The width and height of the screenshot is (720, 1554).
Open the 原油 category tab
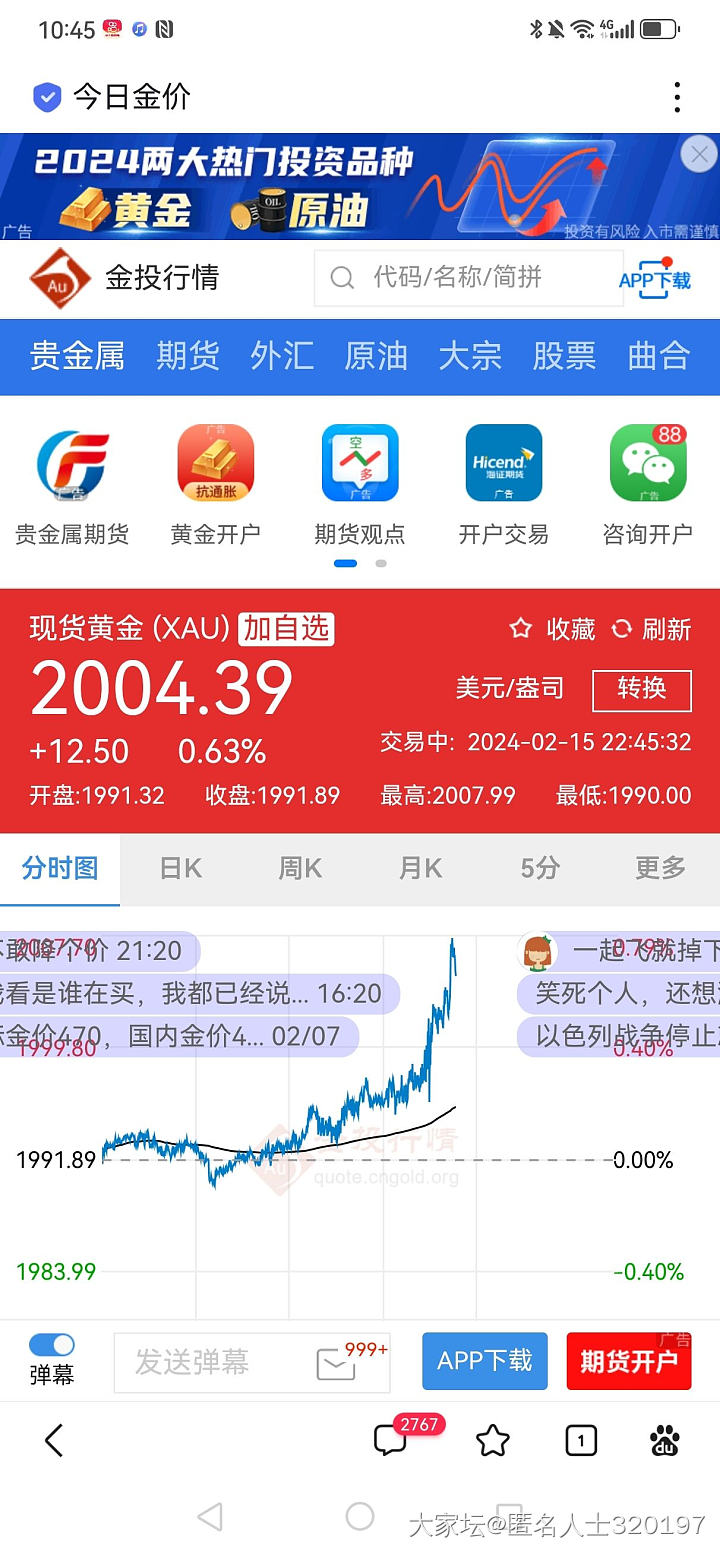point(376,356)
